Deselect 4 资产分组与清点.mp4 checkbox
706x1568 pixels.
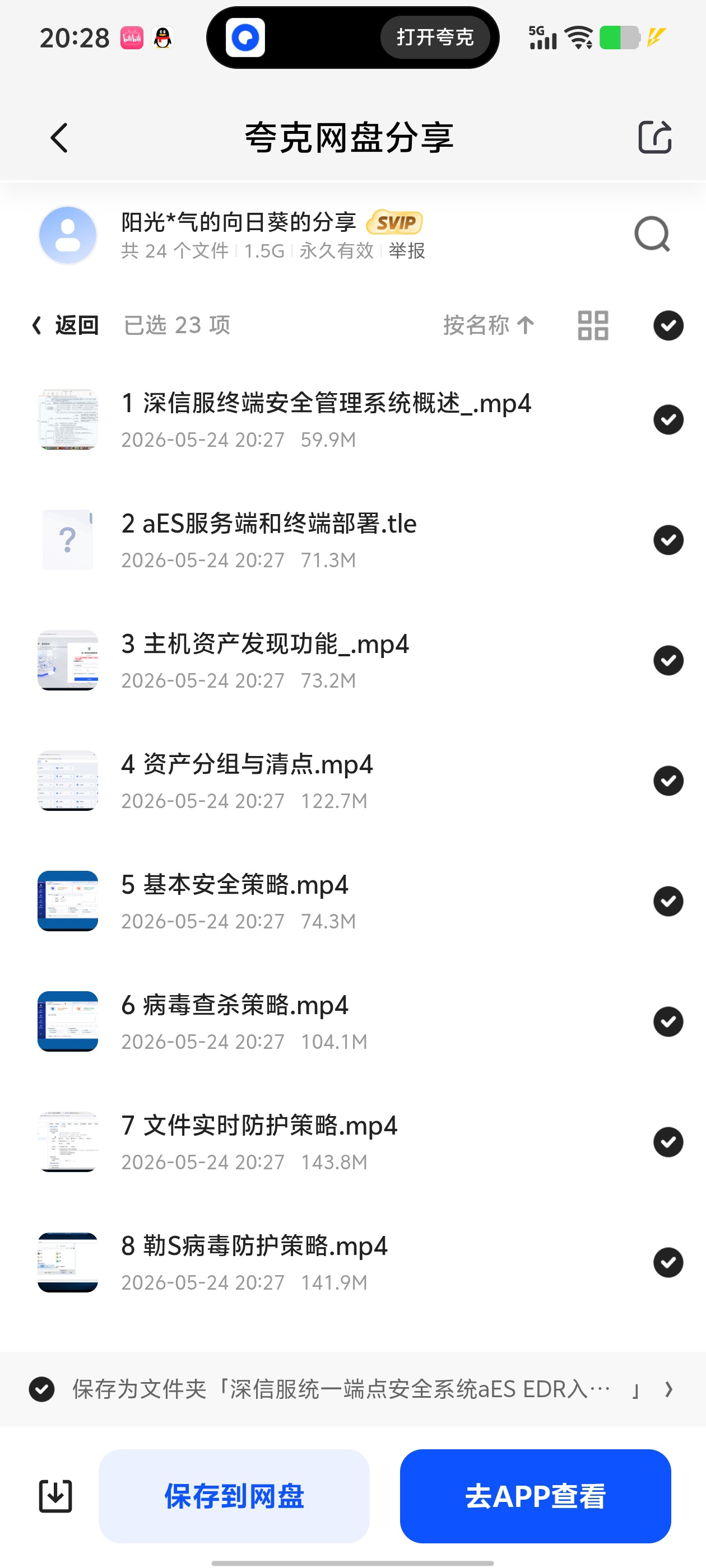(x=668, y=781)
